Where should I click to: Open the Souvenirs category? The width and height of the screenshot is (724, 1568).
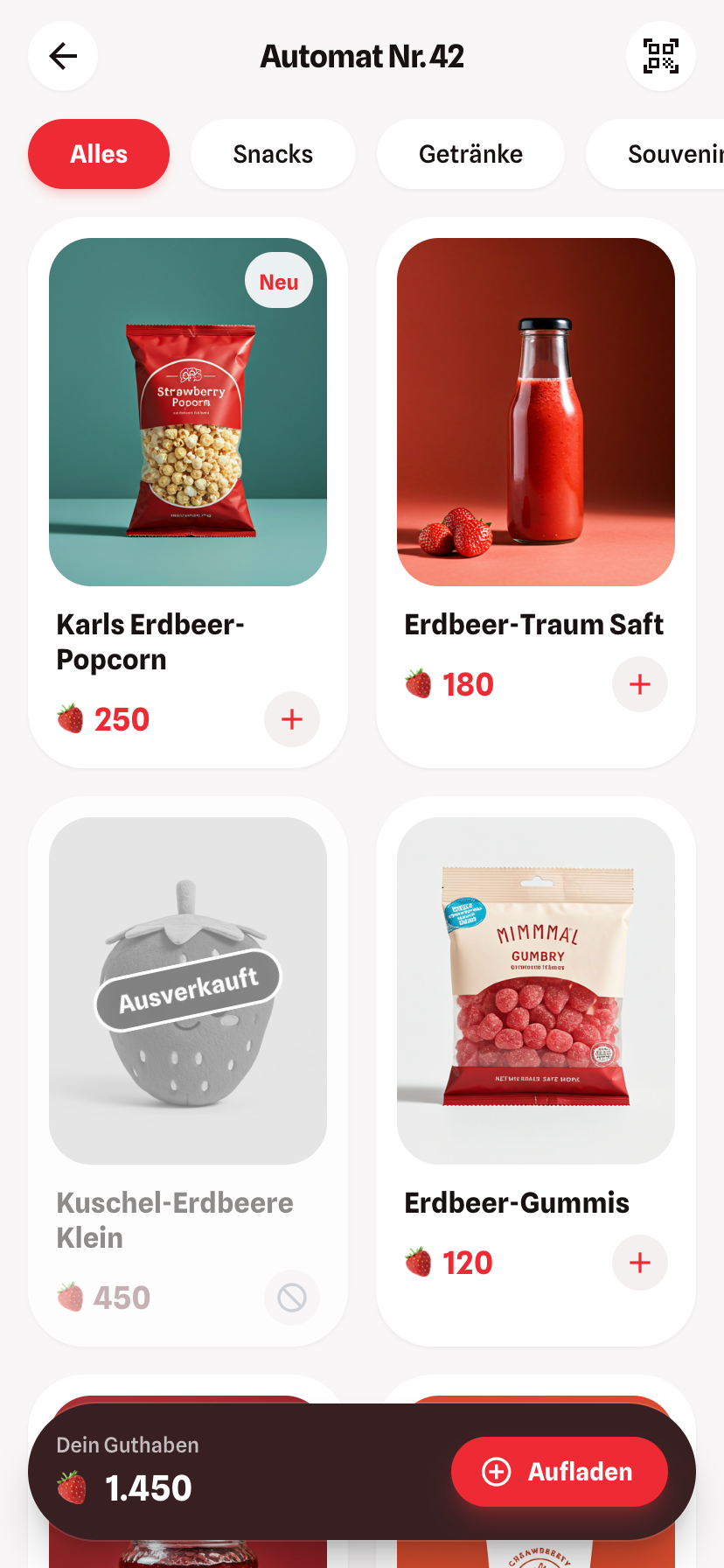click(x=673, y=153)
